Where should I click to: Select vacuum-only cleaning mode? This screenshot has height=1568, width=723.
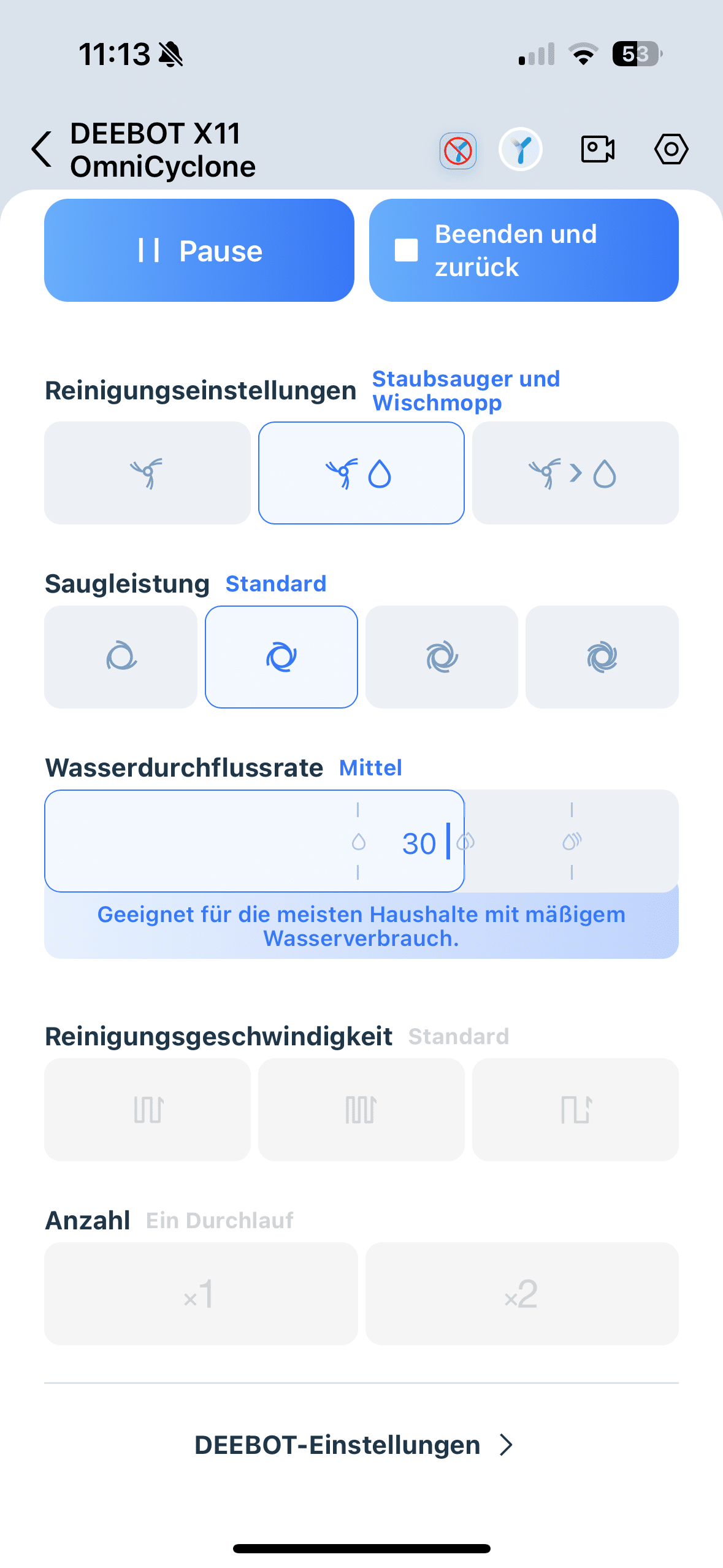click(x=147, y=473)
